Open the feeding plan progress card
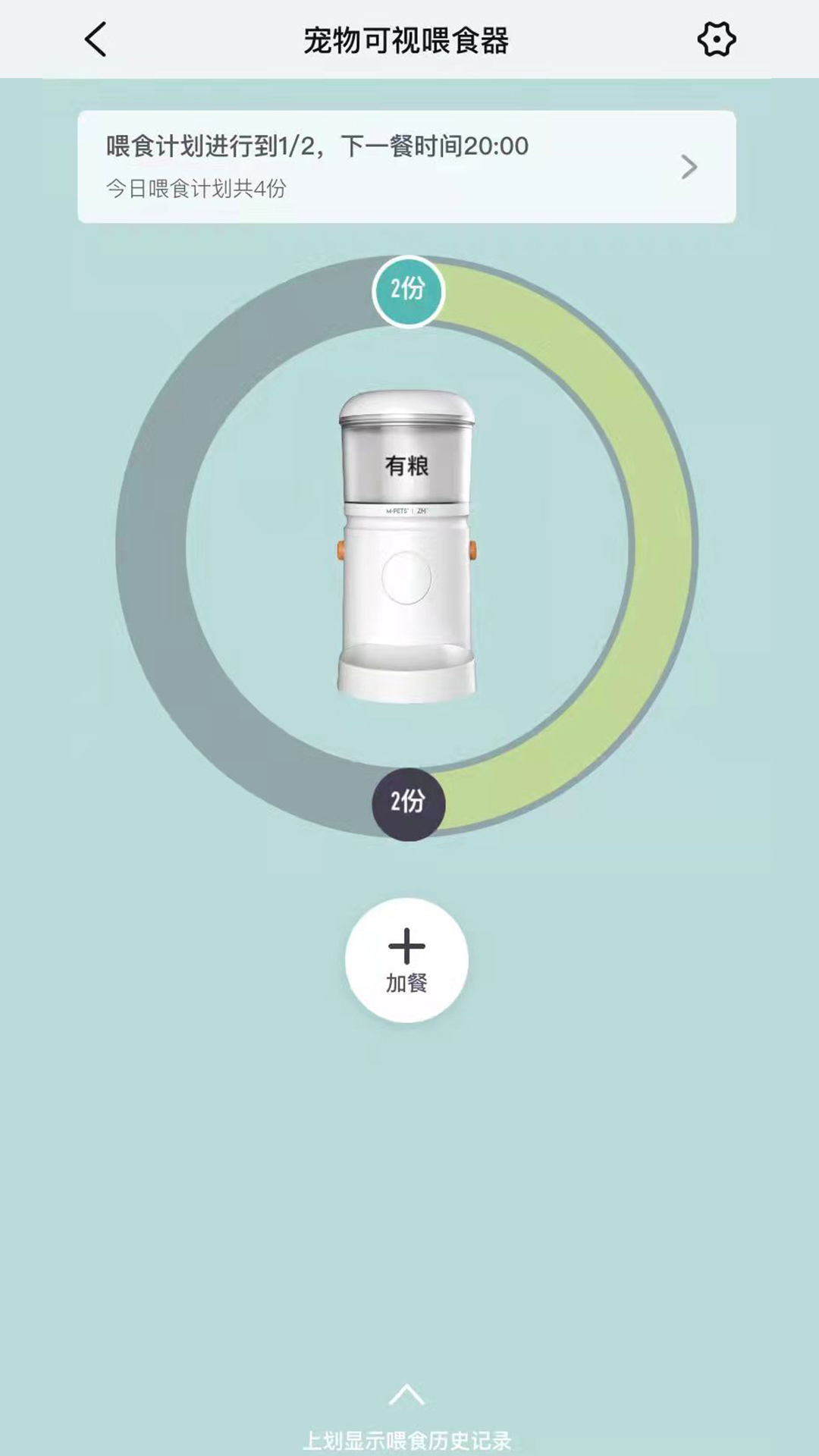This screenshot has height=1456, width=819. tap(406, 167)
